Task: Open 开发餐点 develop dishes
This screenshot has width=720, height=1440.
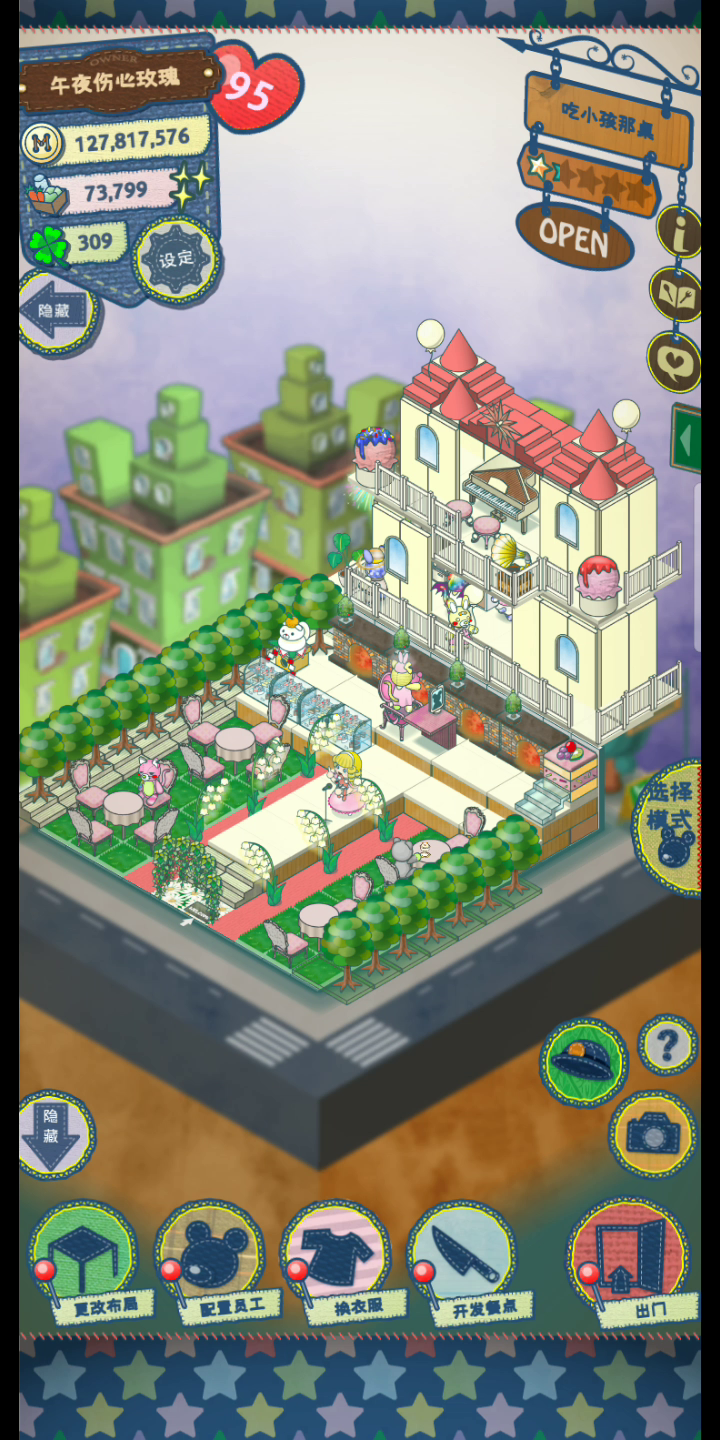Action: click(466, 1265)
